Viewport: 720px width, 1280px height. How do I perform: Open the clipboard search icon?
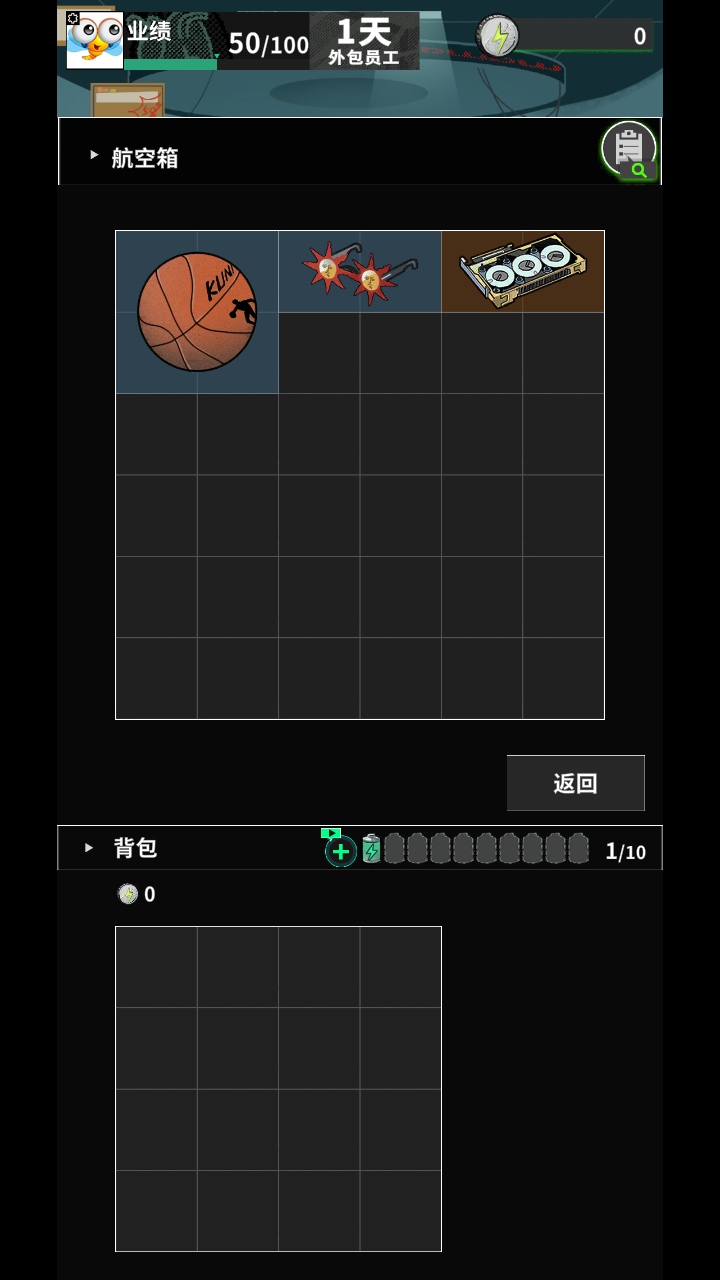click(x=629, y=150)
